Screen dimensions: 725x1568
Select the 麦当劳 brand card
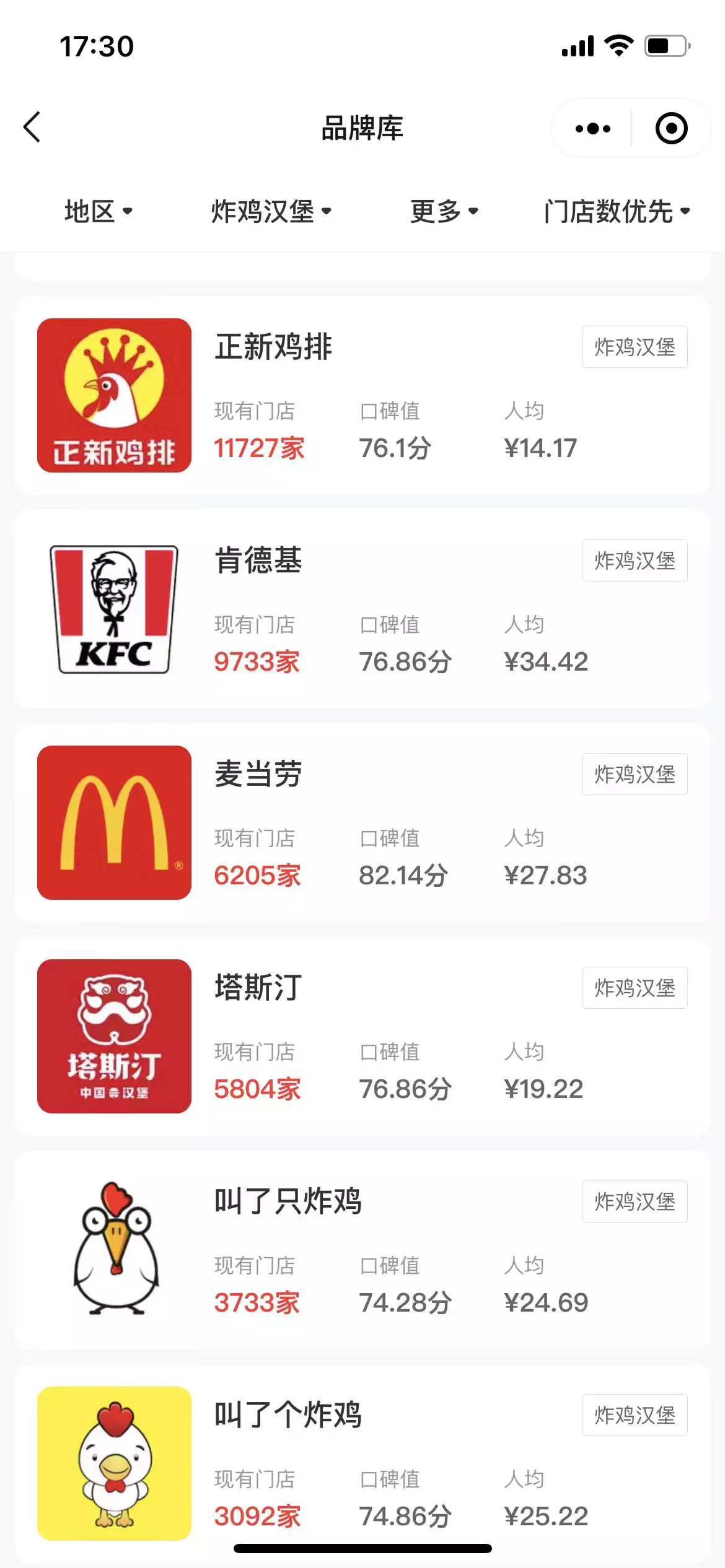click(362, 822)
